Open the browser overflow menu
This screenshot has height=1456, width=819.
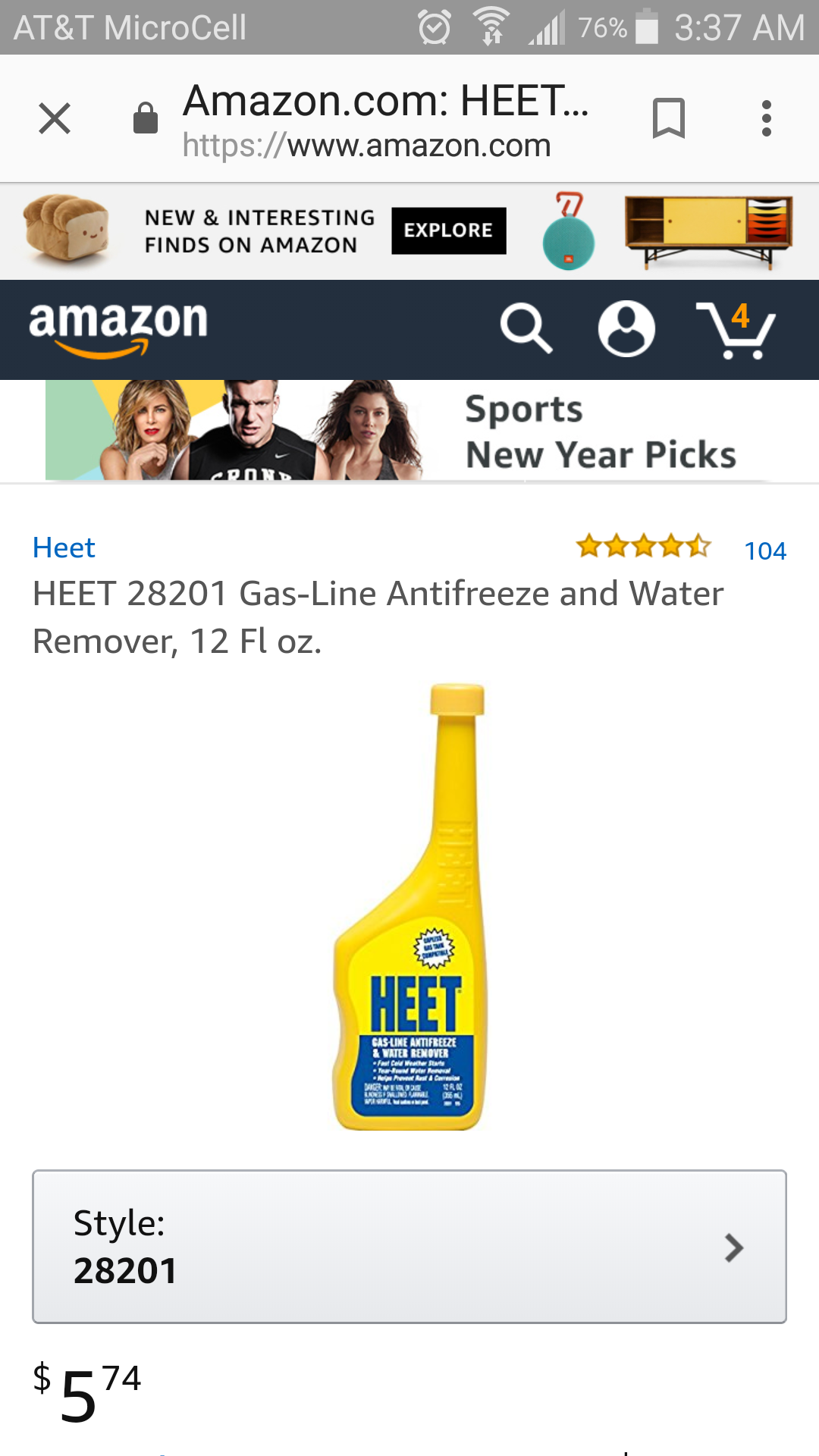[x=766, y=119]
